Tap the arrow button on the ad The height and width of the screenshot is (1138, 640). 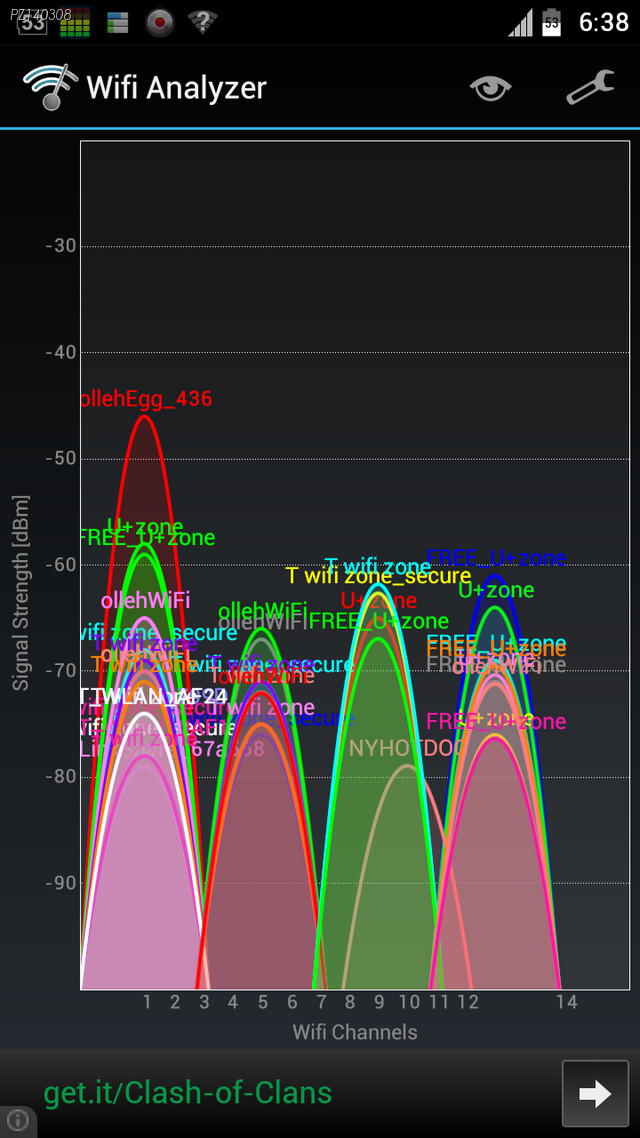point(595,1093)
